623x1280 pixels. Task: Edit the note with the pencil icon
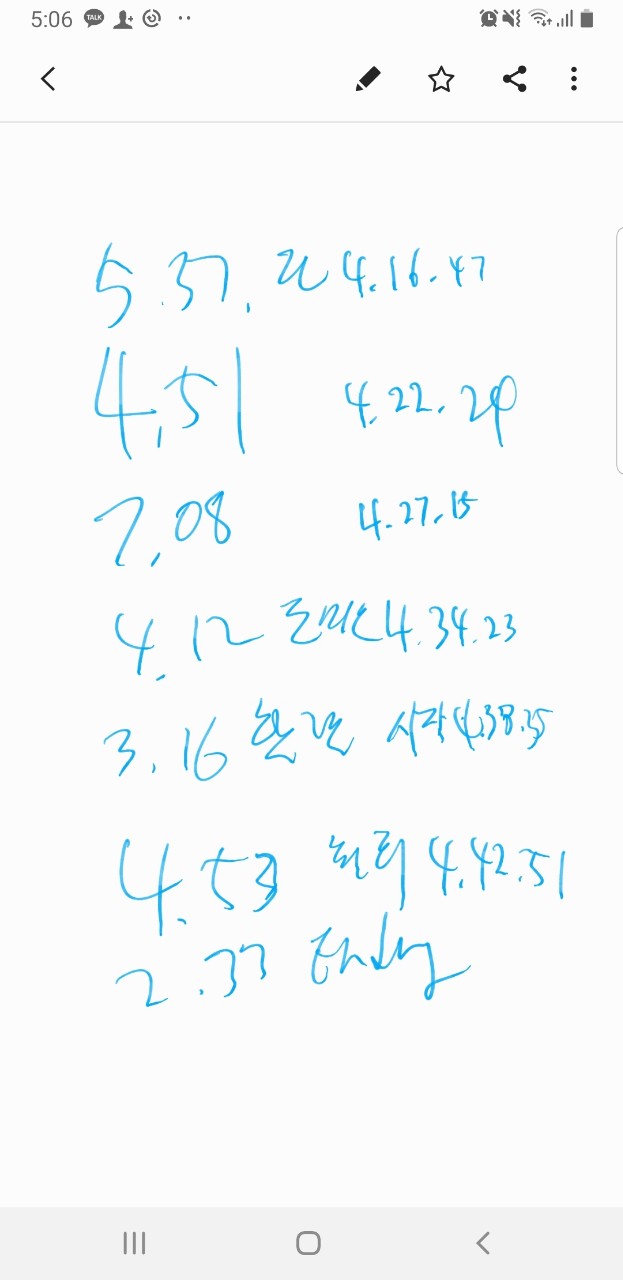point(368,79)
